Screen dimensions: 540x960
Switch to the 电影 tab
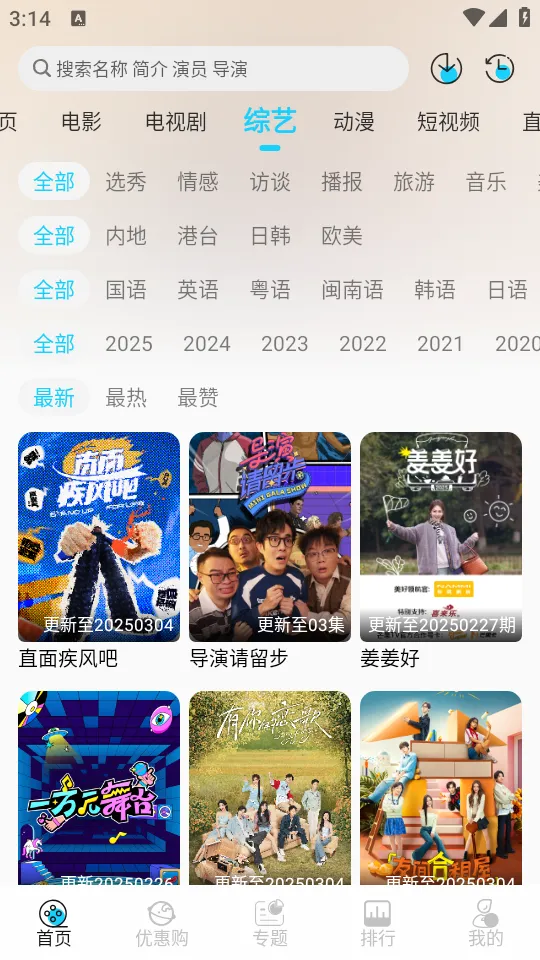81,122
